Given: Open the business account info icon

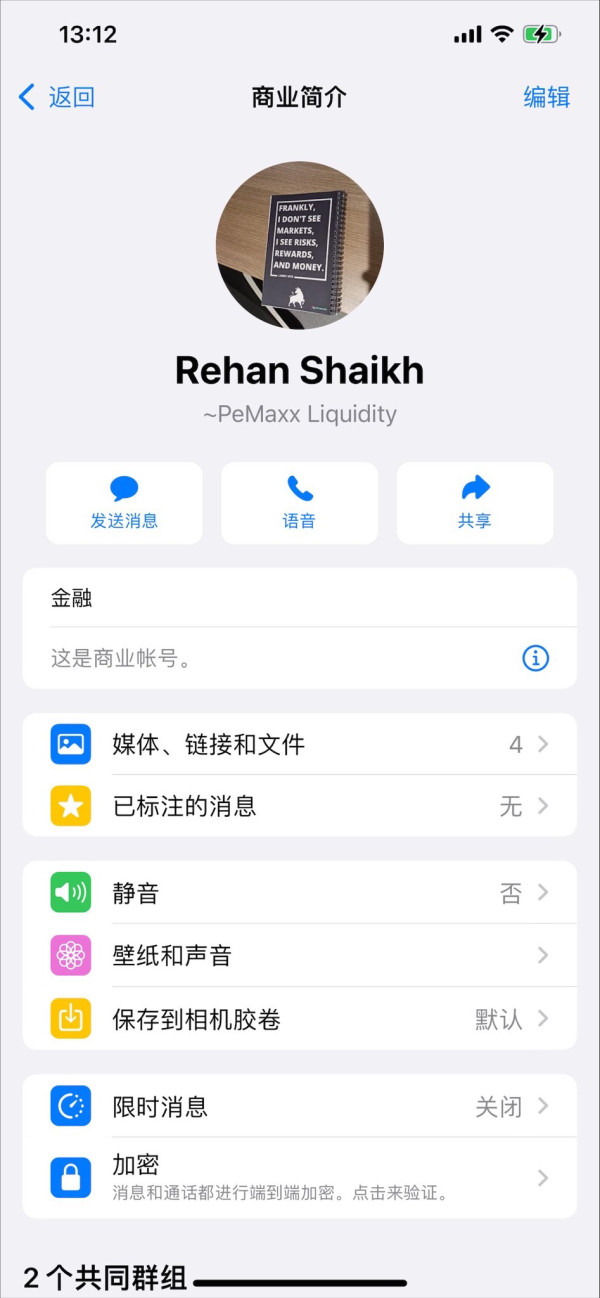Looking at the screenshot, I should click(536, 658).
